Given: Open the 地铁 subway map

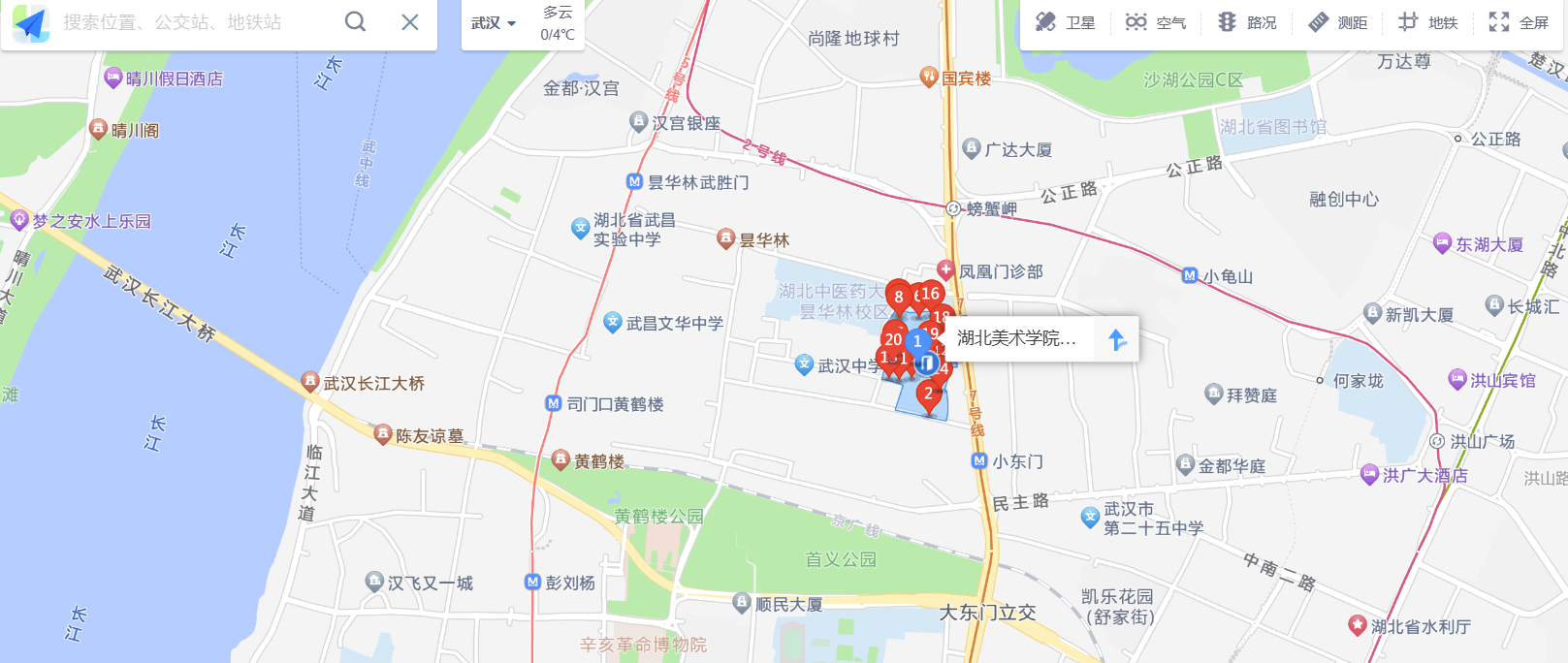Looking at the screenshot, I should 1428,22.
